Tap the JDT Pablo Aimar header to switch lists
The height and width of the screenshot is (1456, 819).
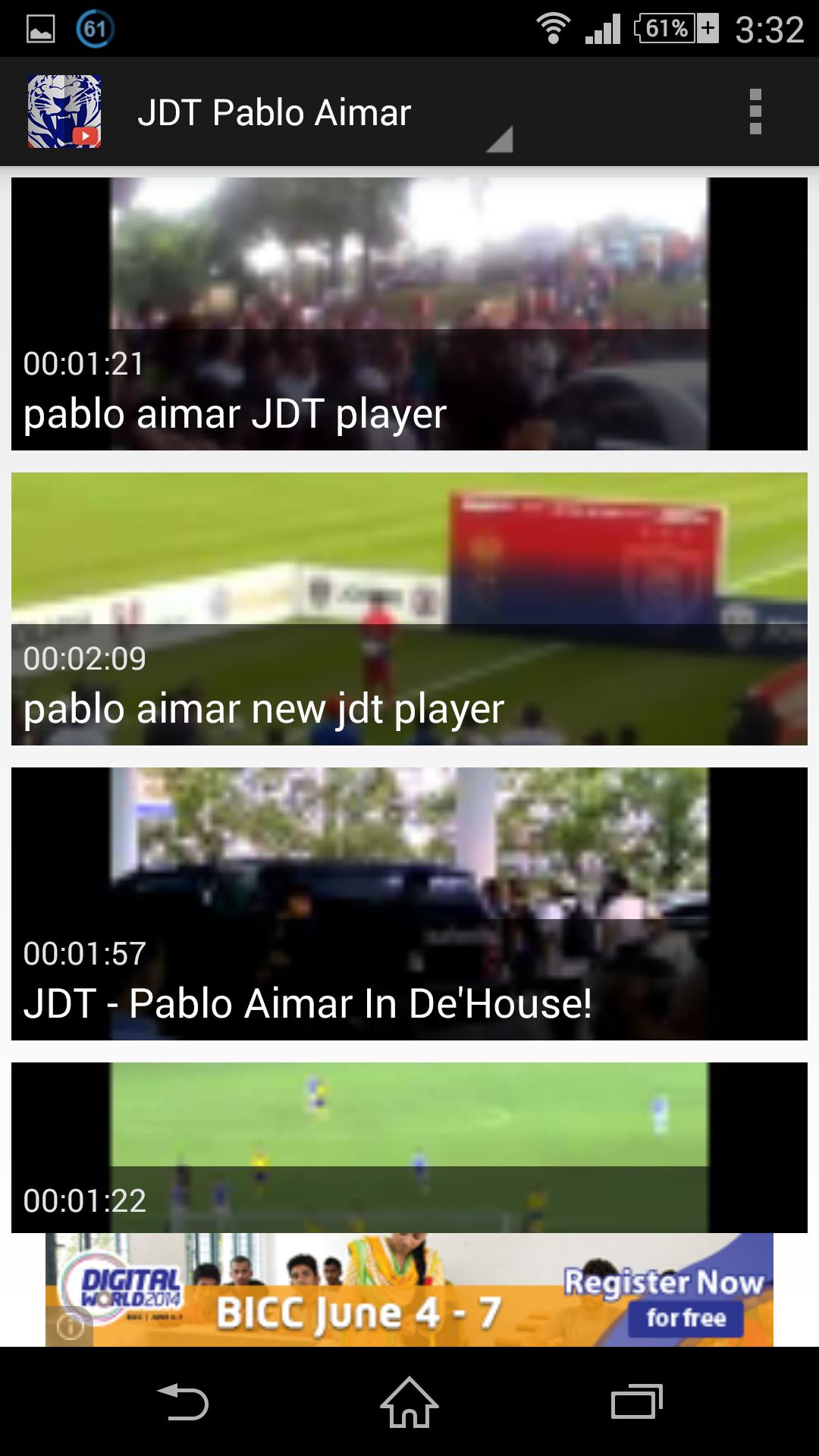(275, 112)
